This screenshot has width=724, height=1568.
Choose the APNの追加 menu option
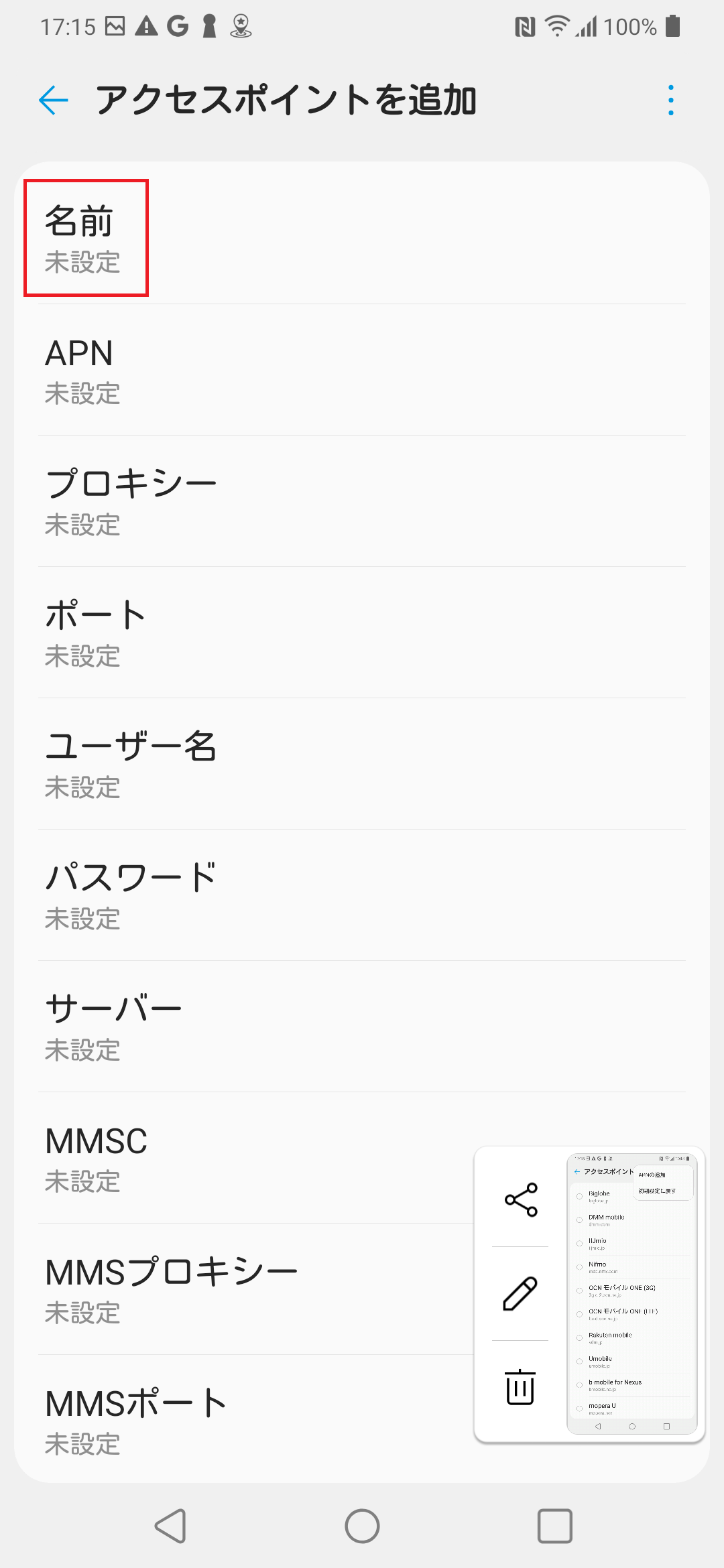point(652,1175)
